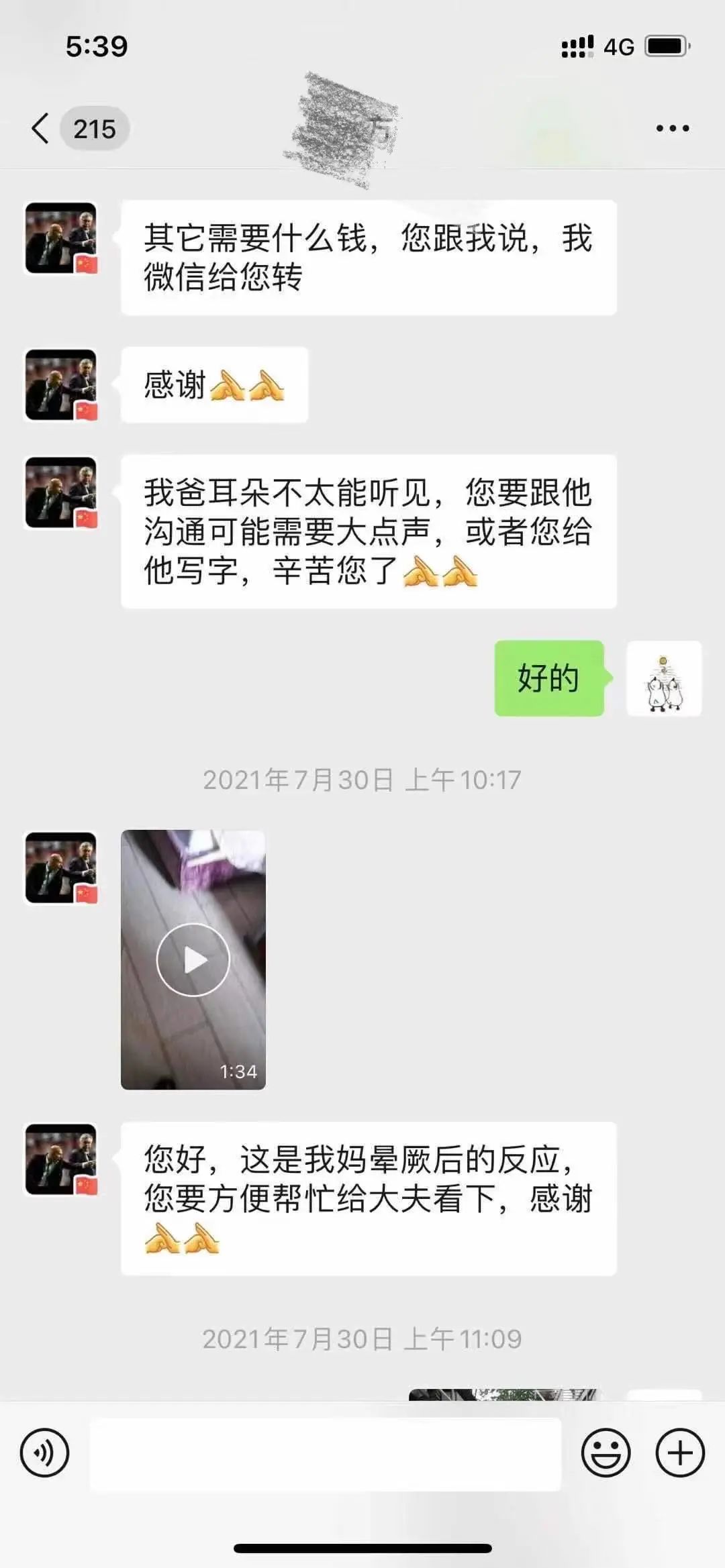The width and height of the screenshot is (725, 1568).
Task: Go back to the chat list
Action: point(42,128)
